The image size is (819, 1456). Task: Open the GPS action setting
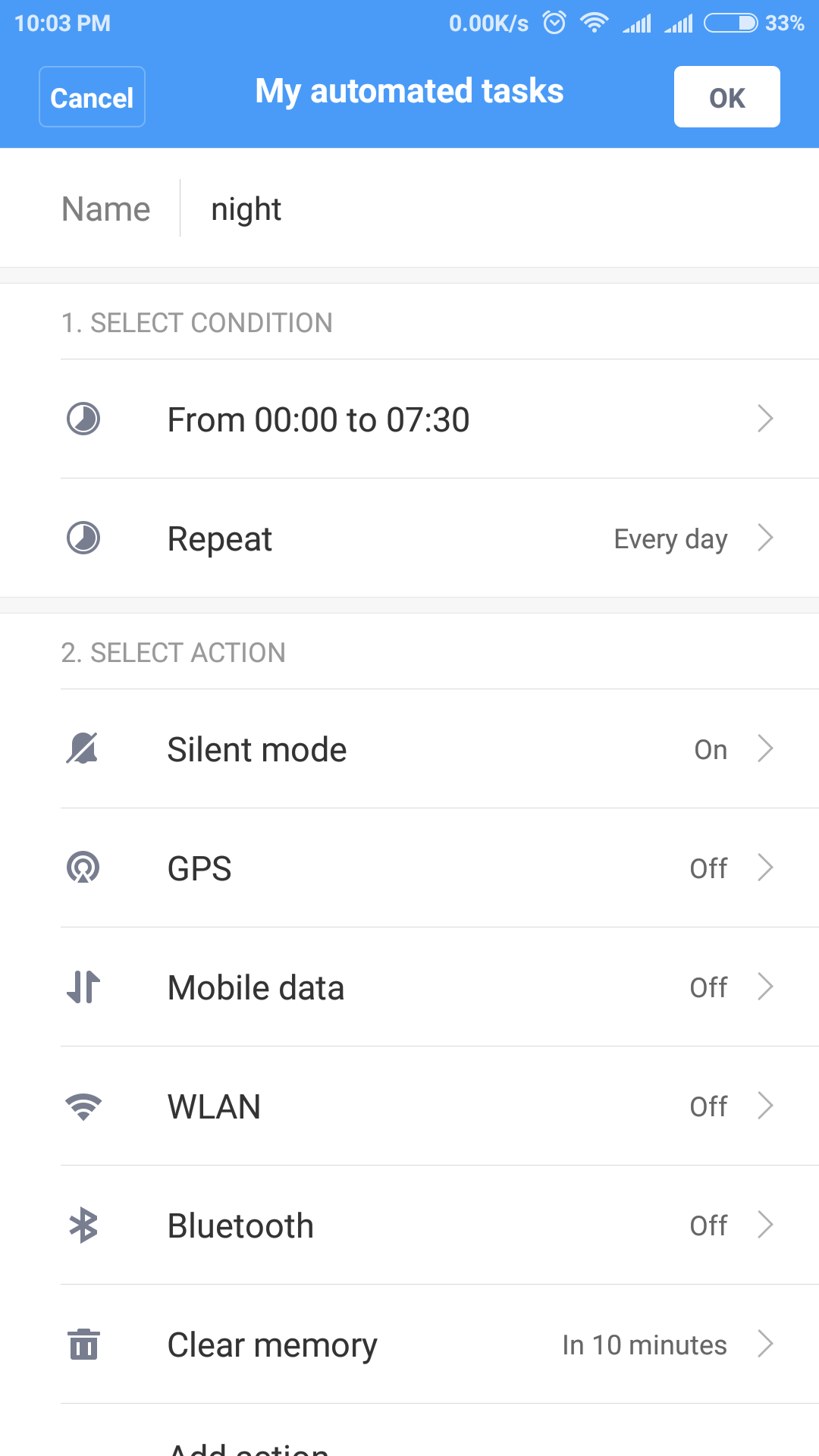click(x=409, y=868)
